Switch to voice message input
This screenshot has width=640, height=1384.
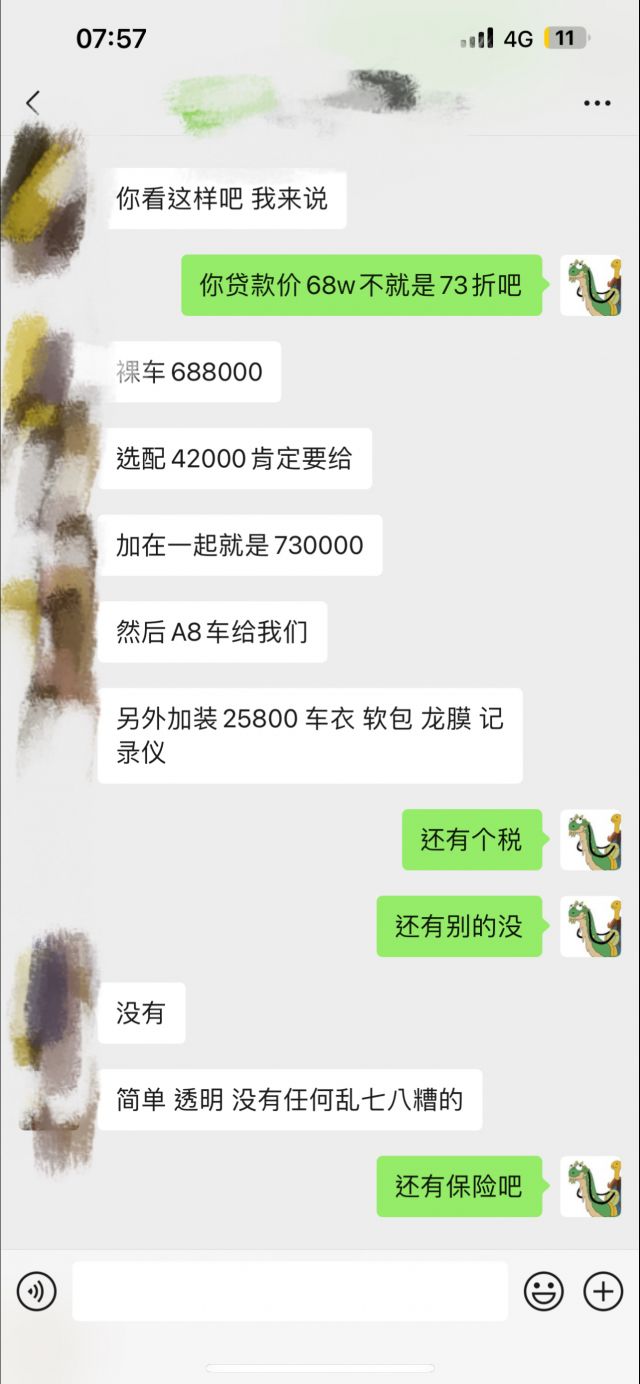coord(37,1291)
